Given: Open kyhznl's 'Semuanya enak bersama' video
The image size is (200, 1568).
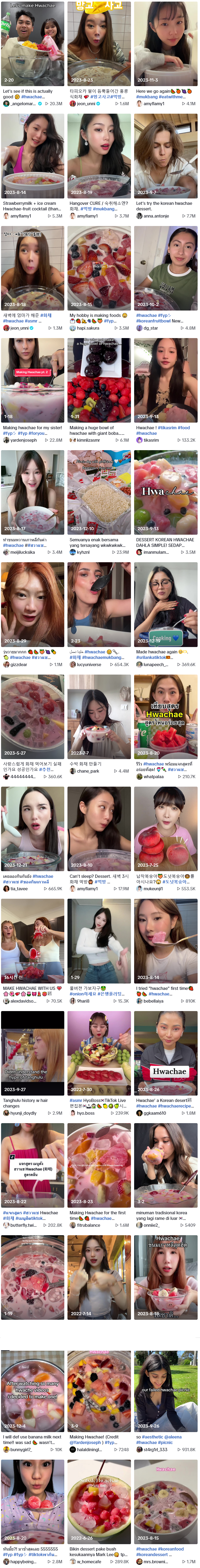Looking at the screenshot, I should click(x=99, y=492).
